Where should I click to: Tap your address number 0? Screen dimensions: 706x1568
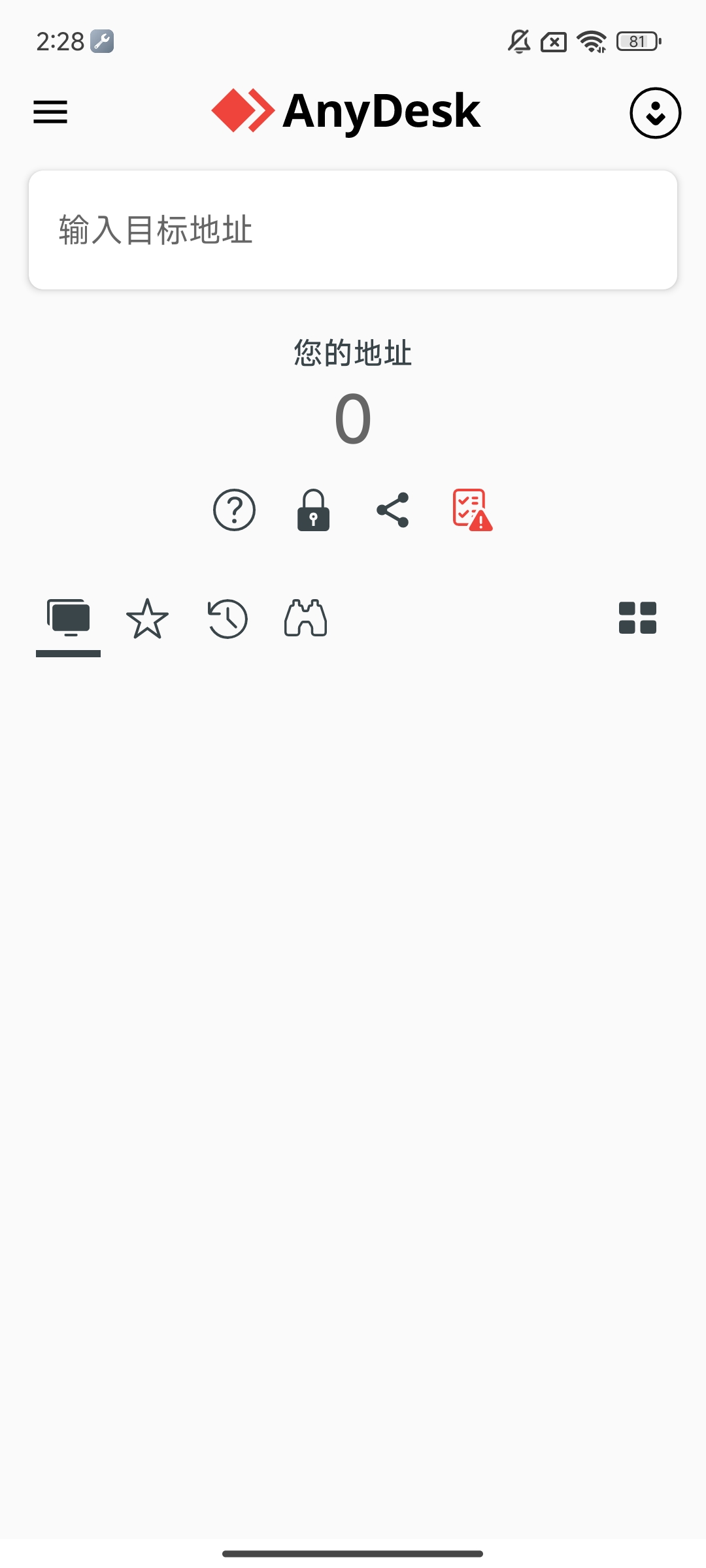(352, 418)
